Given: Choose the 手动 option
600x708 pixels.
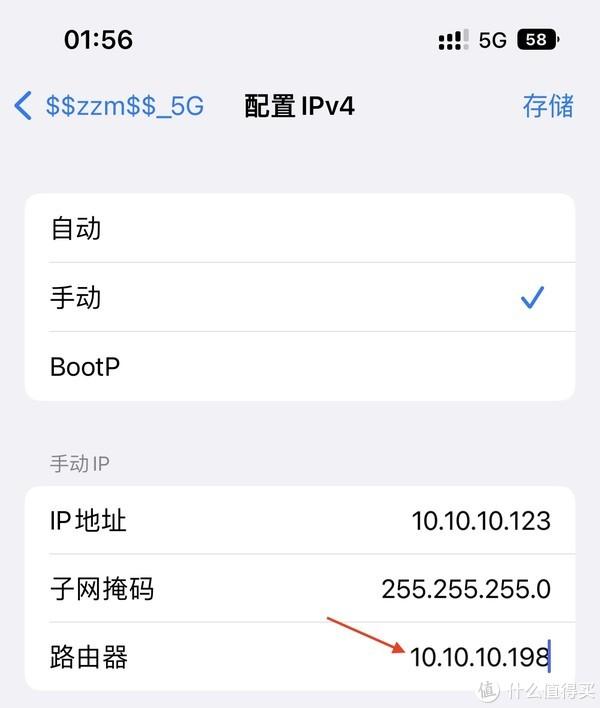Looking at the screenshot, I should (x=300, y=297).
